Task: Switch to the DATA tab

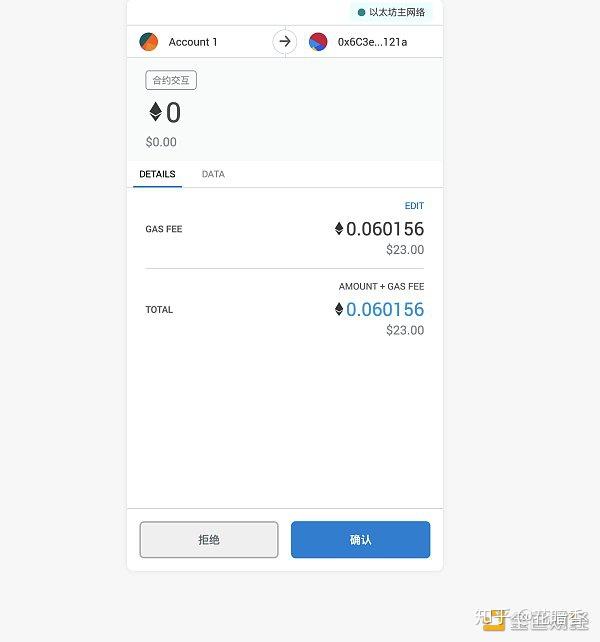Action: [213, 174]
